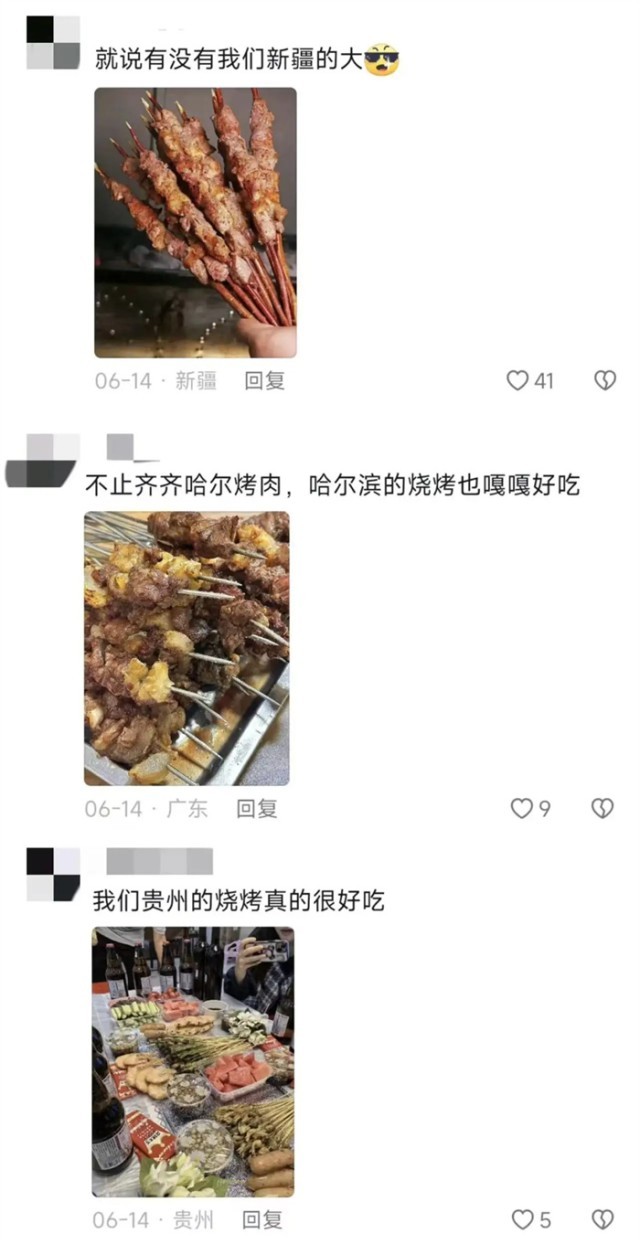The width and height of the screenshot is (640, 1244).
Task: Like the Xinjiang skewers comment
Action: point(517,380)
